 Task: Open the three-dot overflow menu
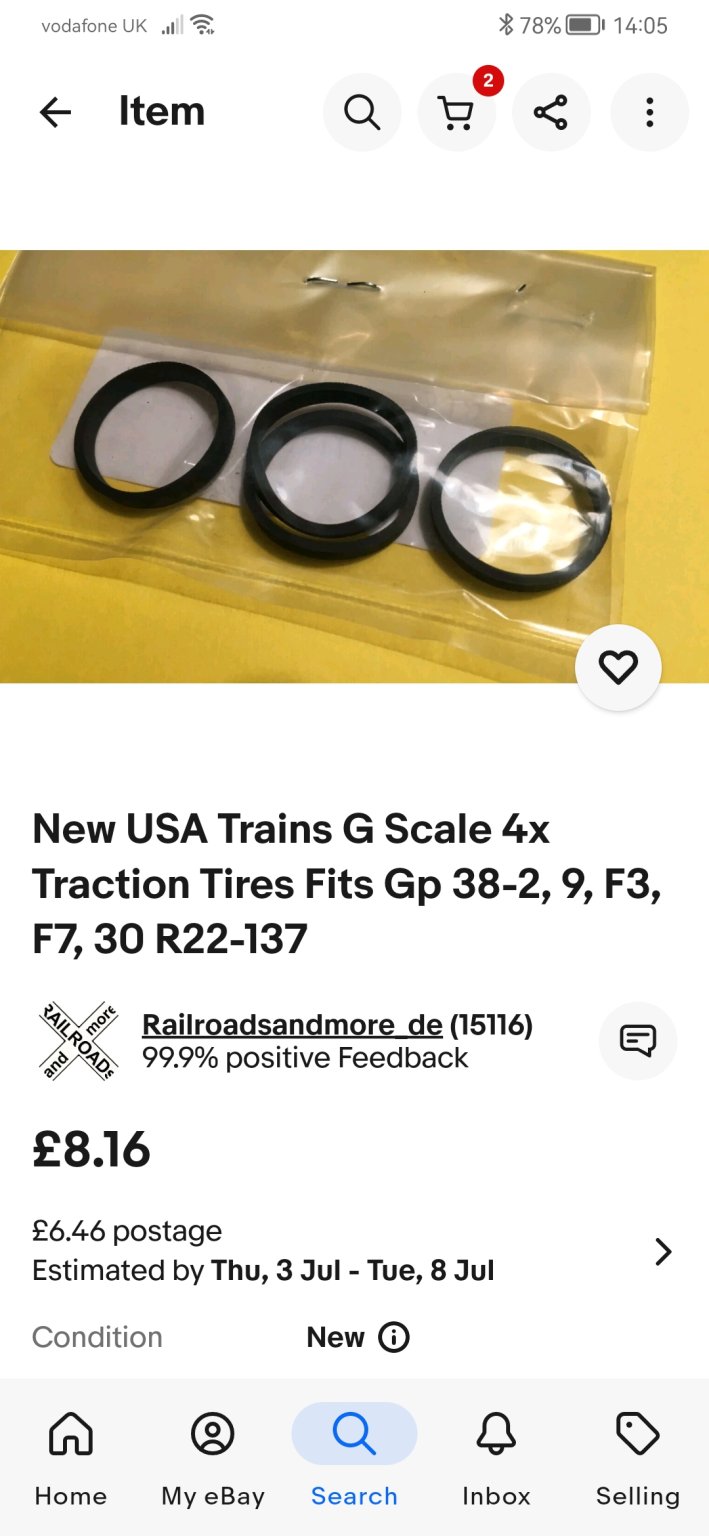point(649,112)
